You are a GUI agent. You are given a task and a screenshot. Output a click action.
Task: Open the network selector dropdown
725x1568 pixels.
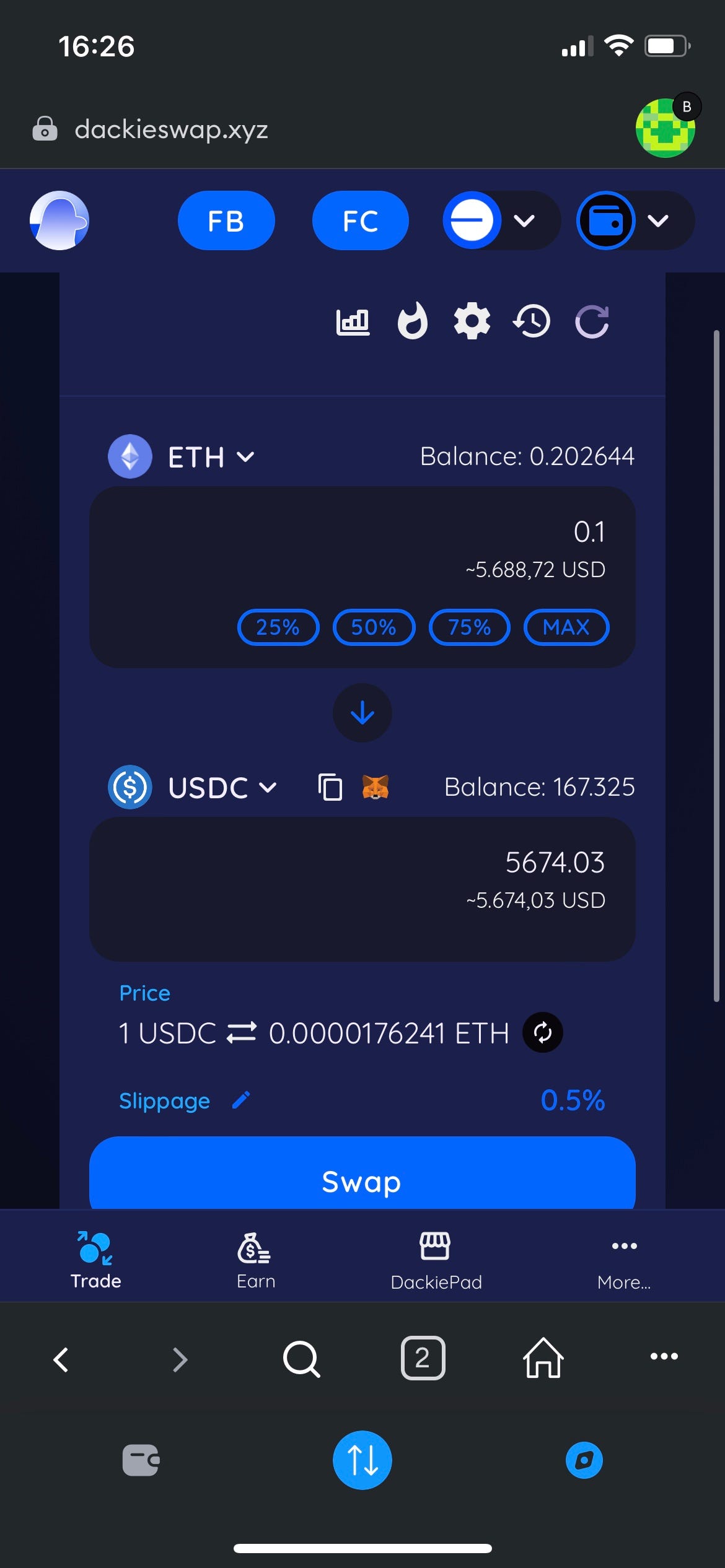coord(501,220)
